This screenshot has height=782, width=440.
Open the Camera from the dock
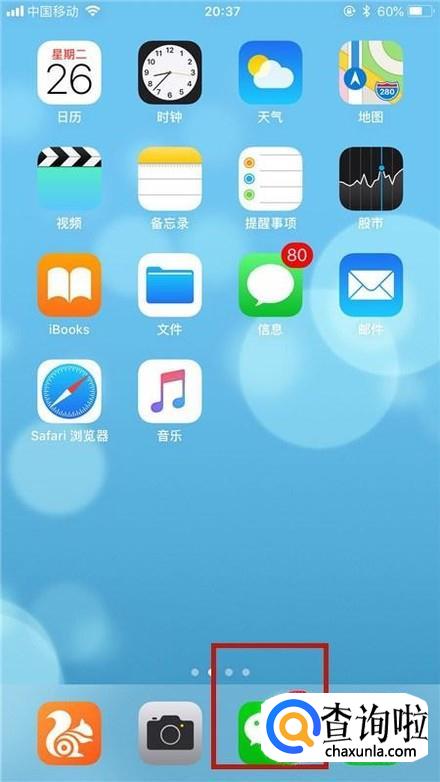coord(170,733)
